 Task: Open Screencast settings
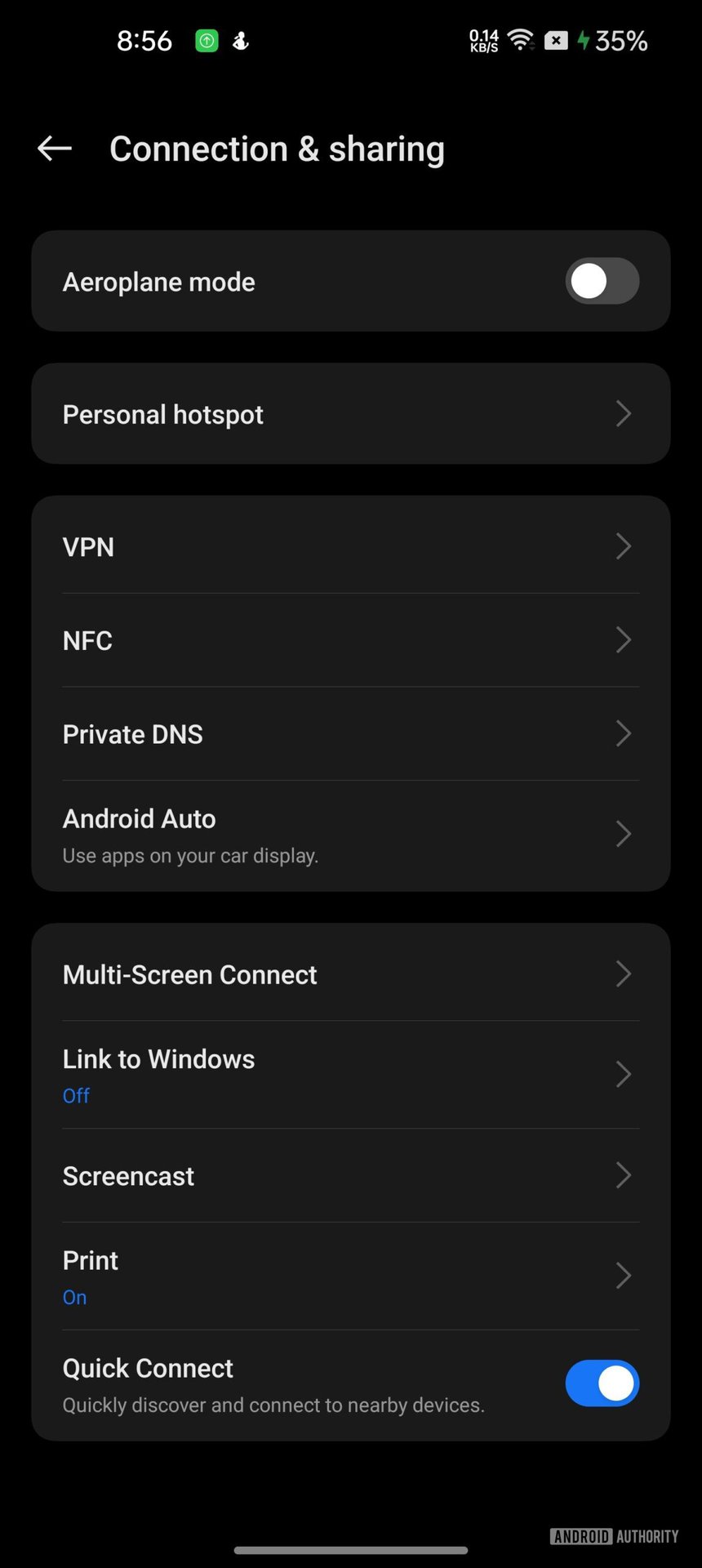351,1176
